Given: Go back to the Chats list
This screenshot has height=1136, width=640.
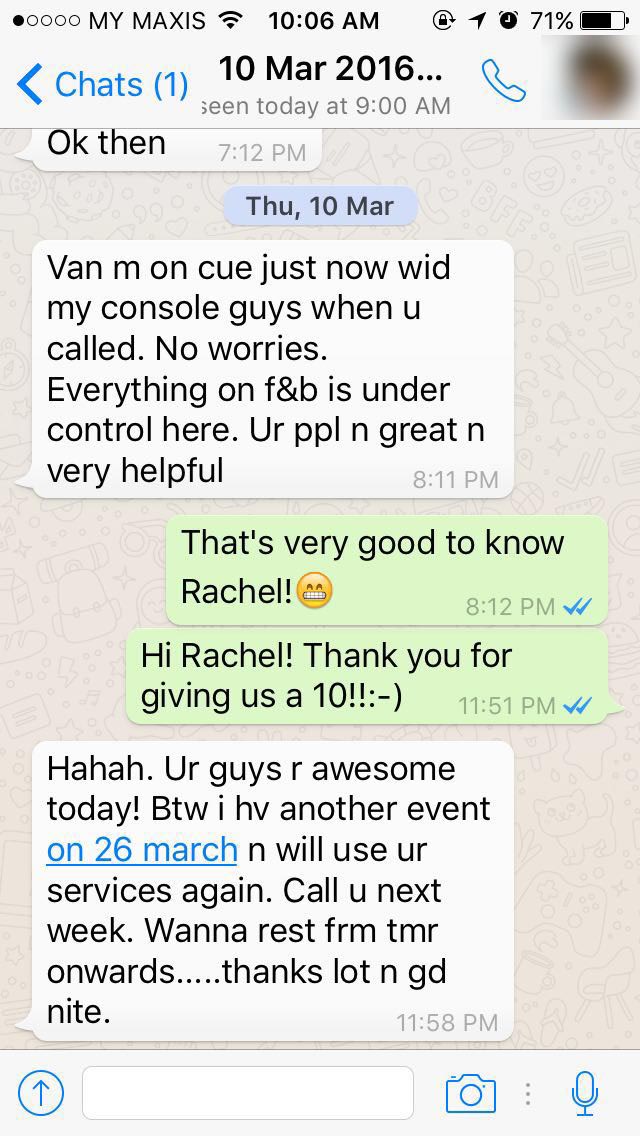Looking at the screenshot, I should tap(102, 84).
